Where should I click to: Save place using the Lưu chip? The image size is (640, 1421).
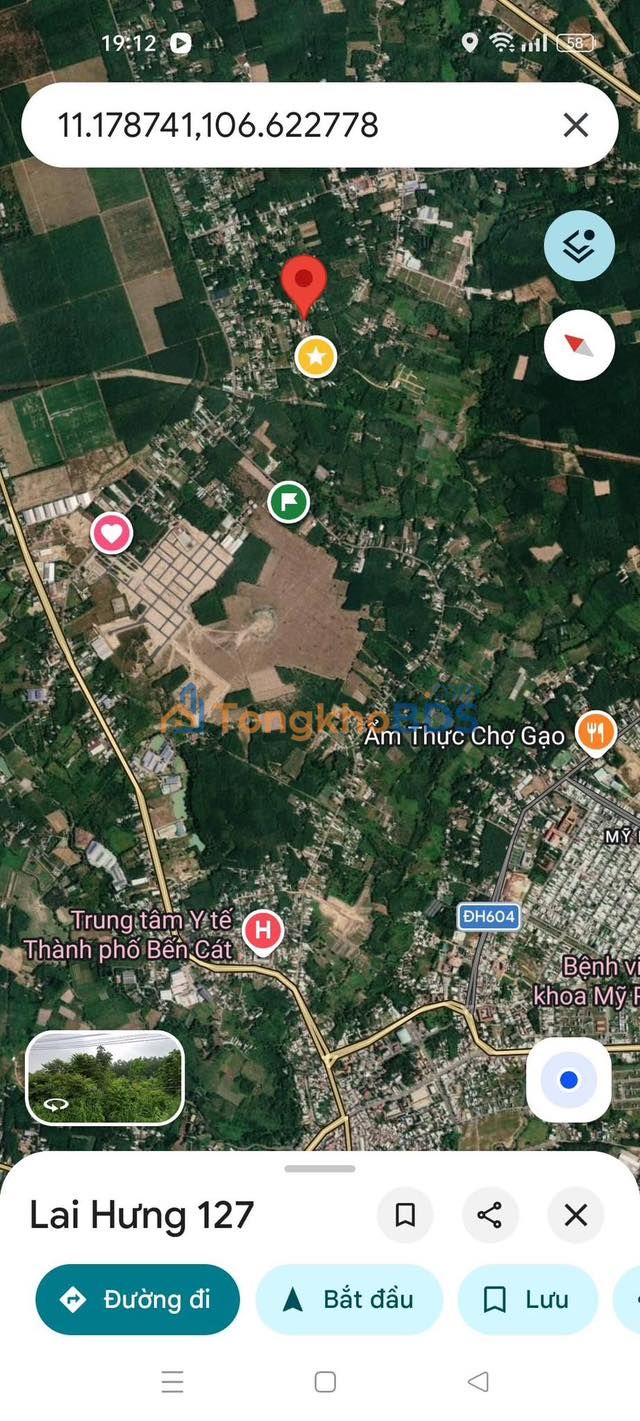[x=527, y=1300]
